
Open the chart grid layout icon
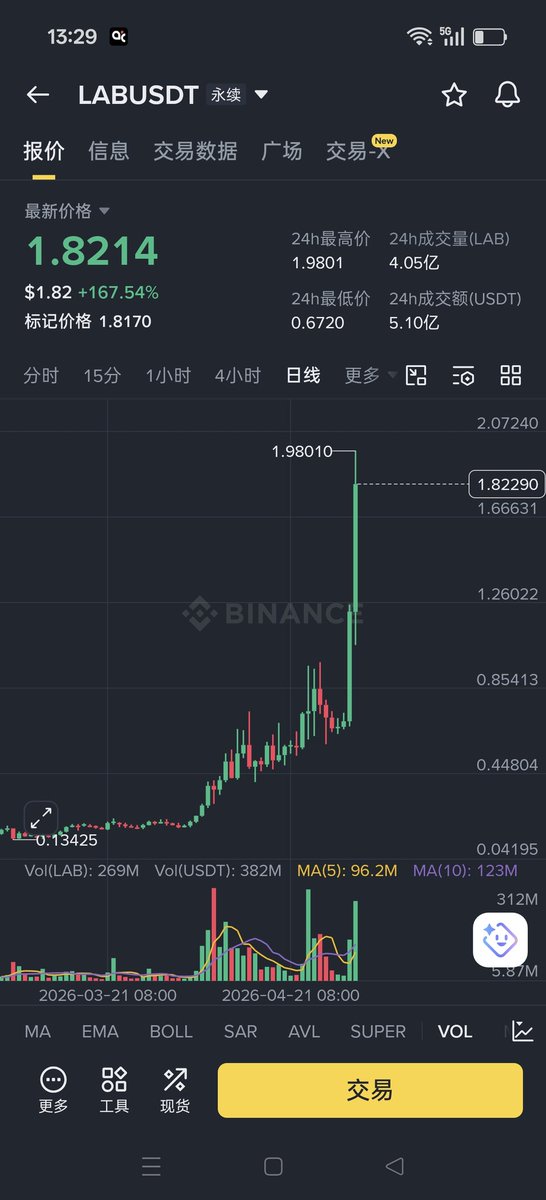pos(511,376)
